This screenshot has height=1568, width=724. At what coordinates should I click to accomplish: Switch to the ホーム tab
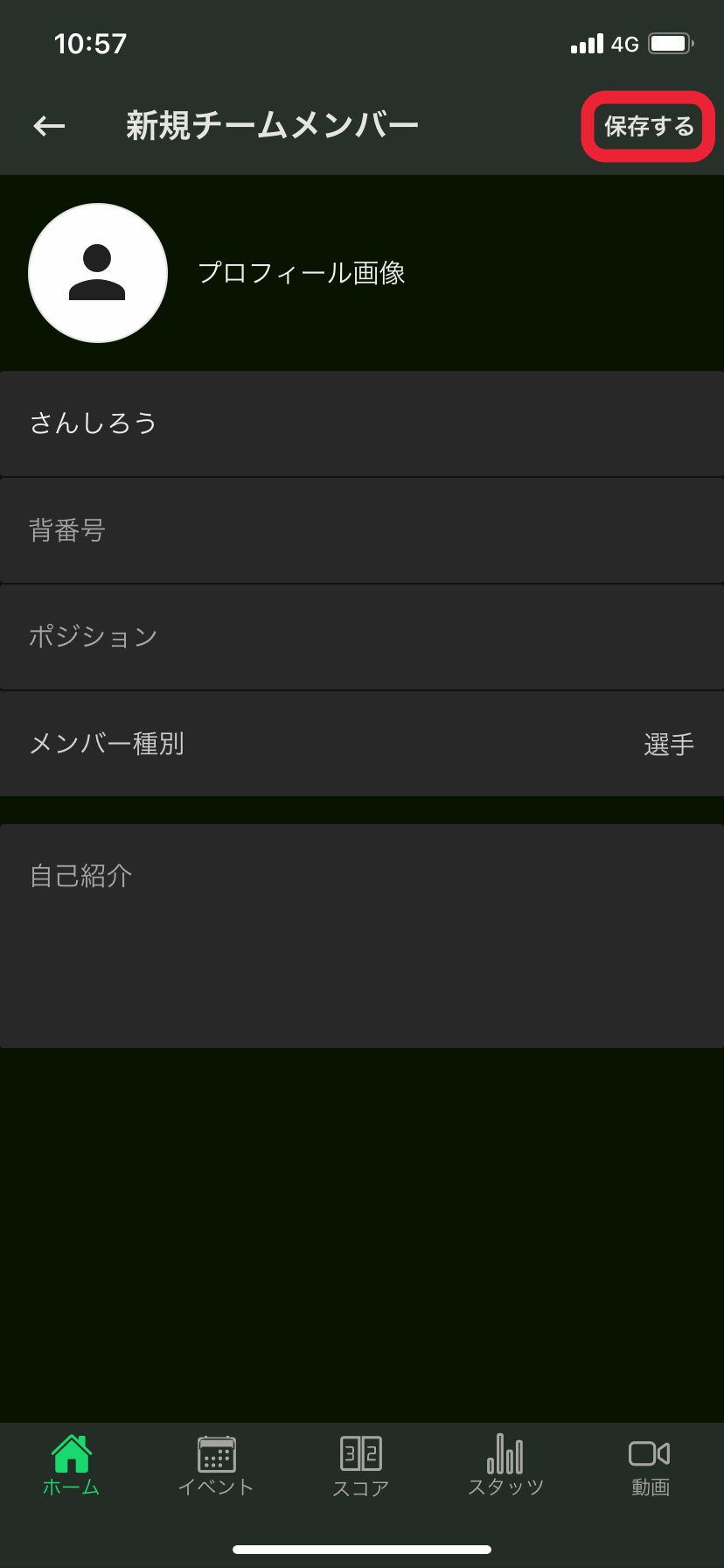[72, 1466]
